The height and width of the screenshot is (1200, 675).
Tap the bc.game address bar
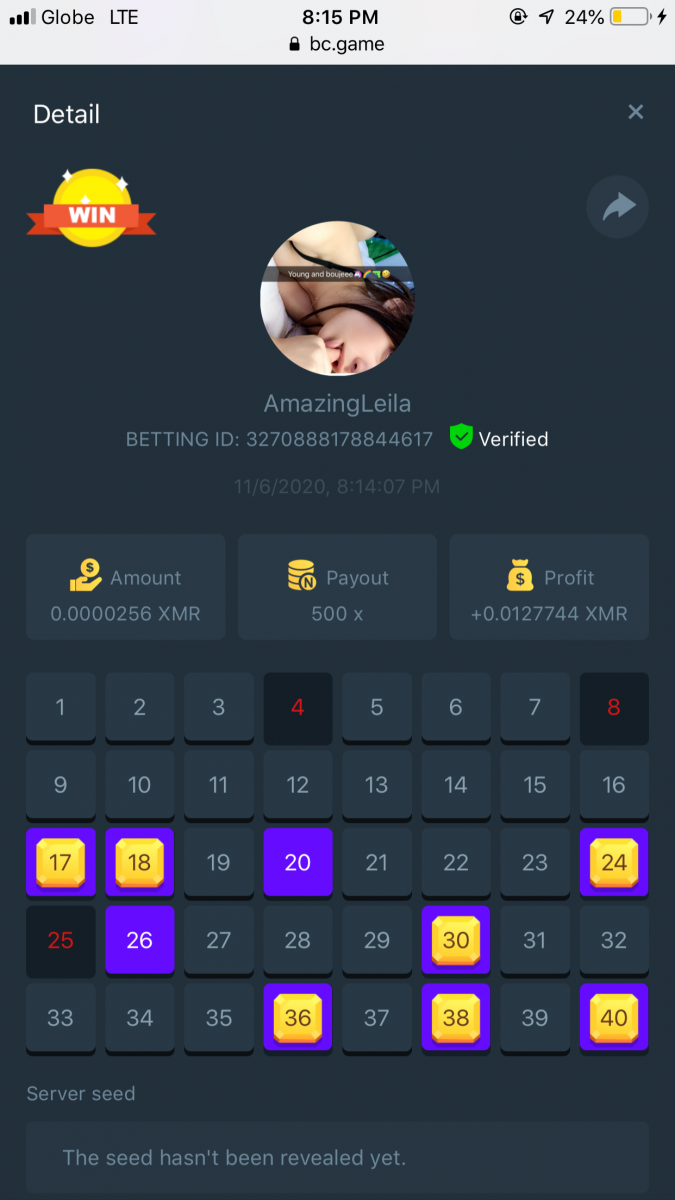pyautogui.click(x=337, y=44)
